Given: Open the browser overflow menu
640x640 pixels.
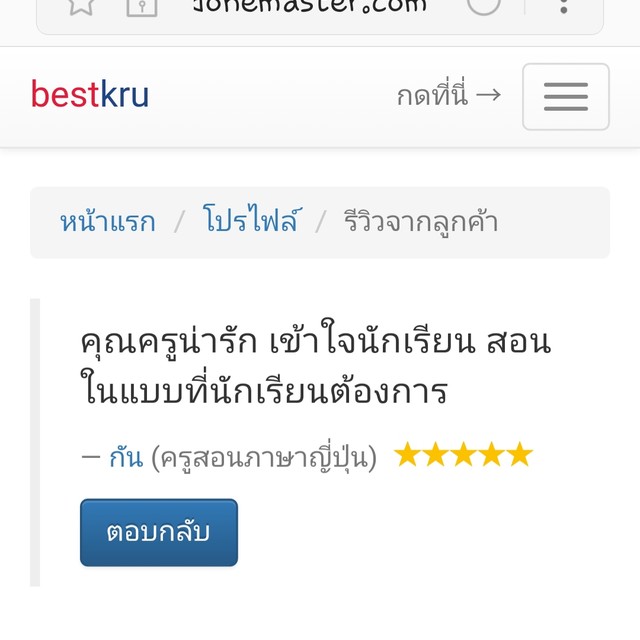Looking at the screenshot, I should [x=565, y=6].
